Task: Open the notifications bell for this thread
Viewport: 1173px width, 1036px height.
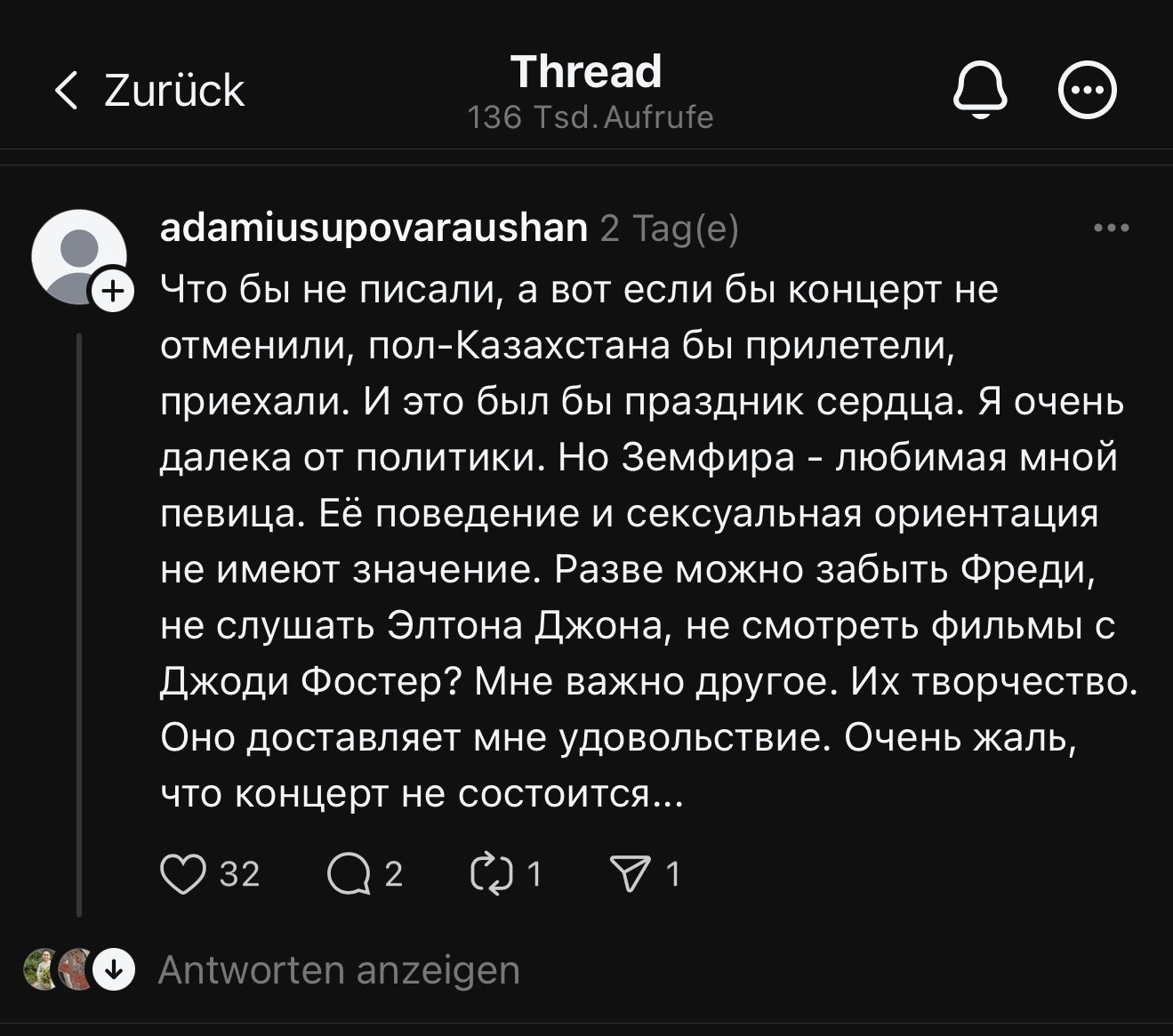Action: coord(979,91)
